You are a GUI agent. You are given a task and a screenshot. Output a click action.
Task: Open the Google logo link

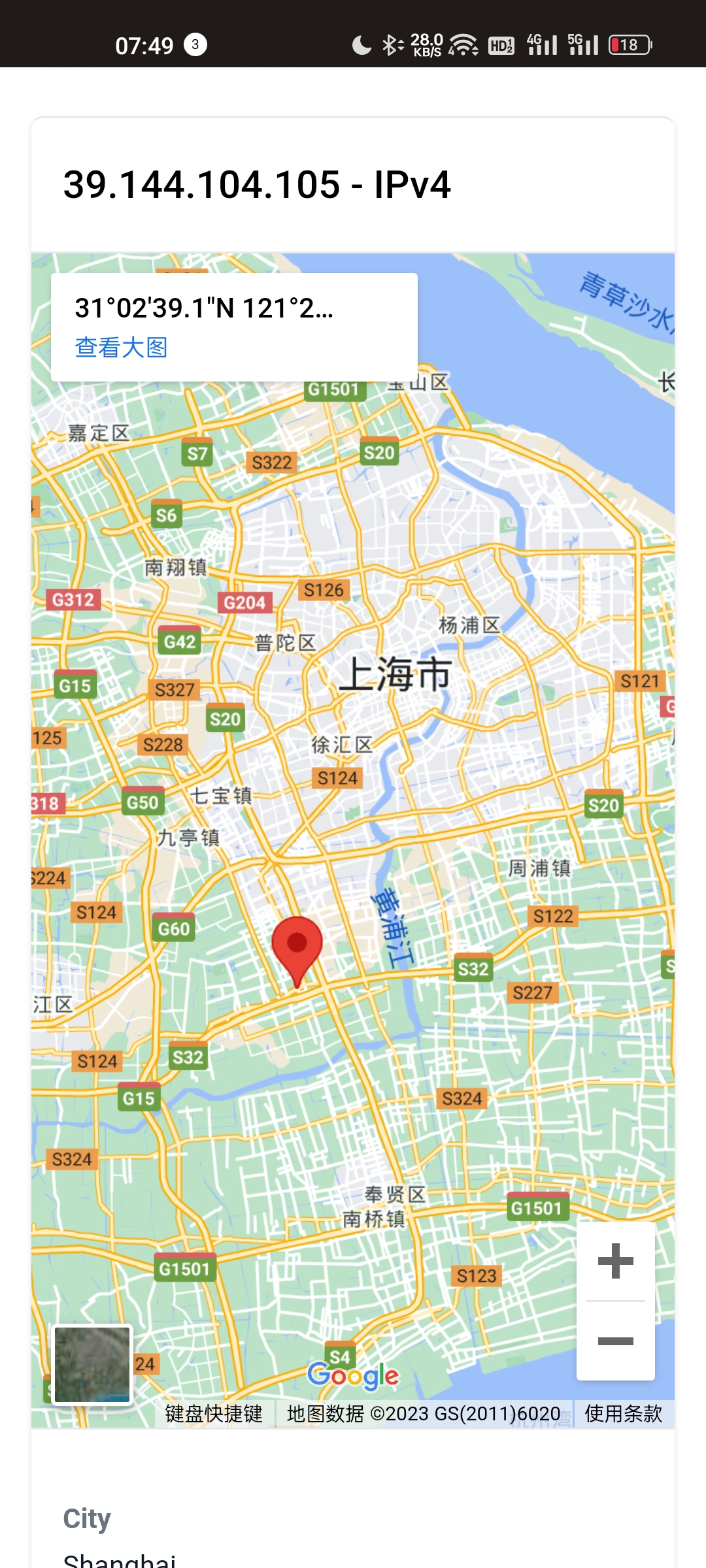(353, 1375)
